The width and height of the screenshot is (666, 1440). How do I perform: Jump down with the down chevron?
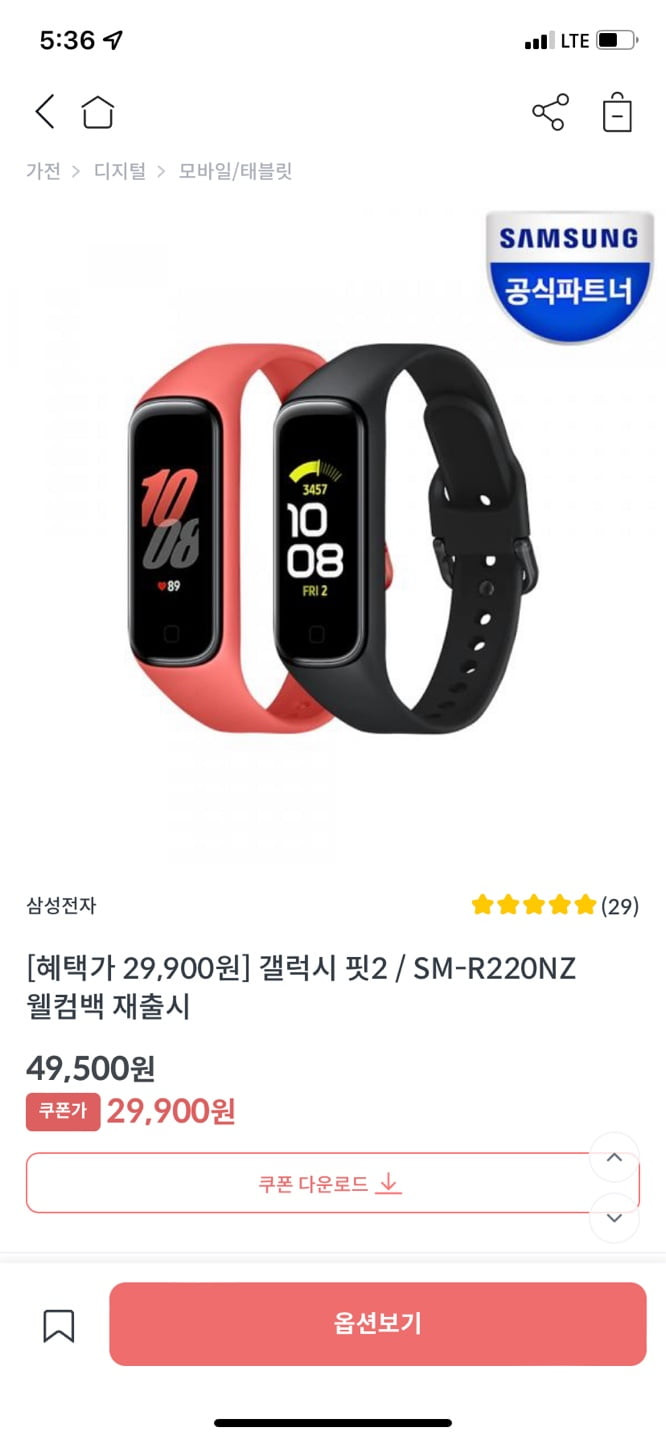614,1218
